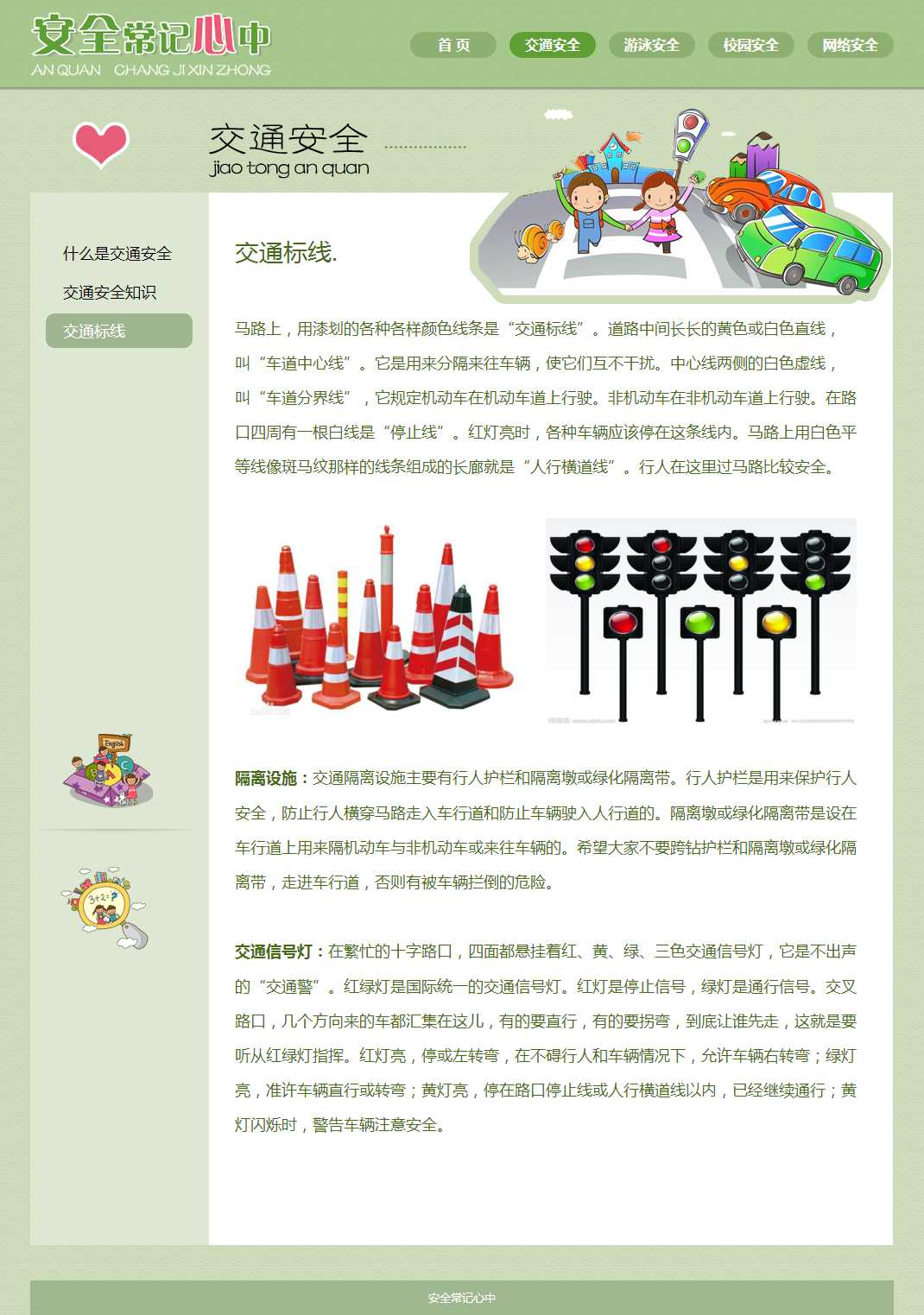Select 交通标线 in the sidebar
This screenshot has height=1315, width=924.
click(119, 331)
